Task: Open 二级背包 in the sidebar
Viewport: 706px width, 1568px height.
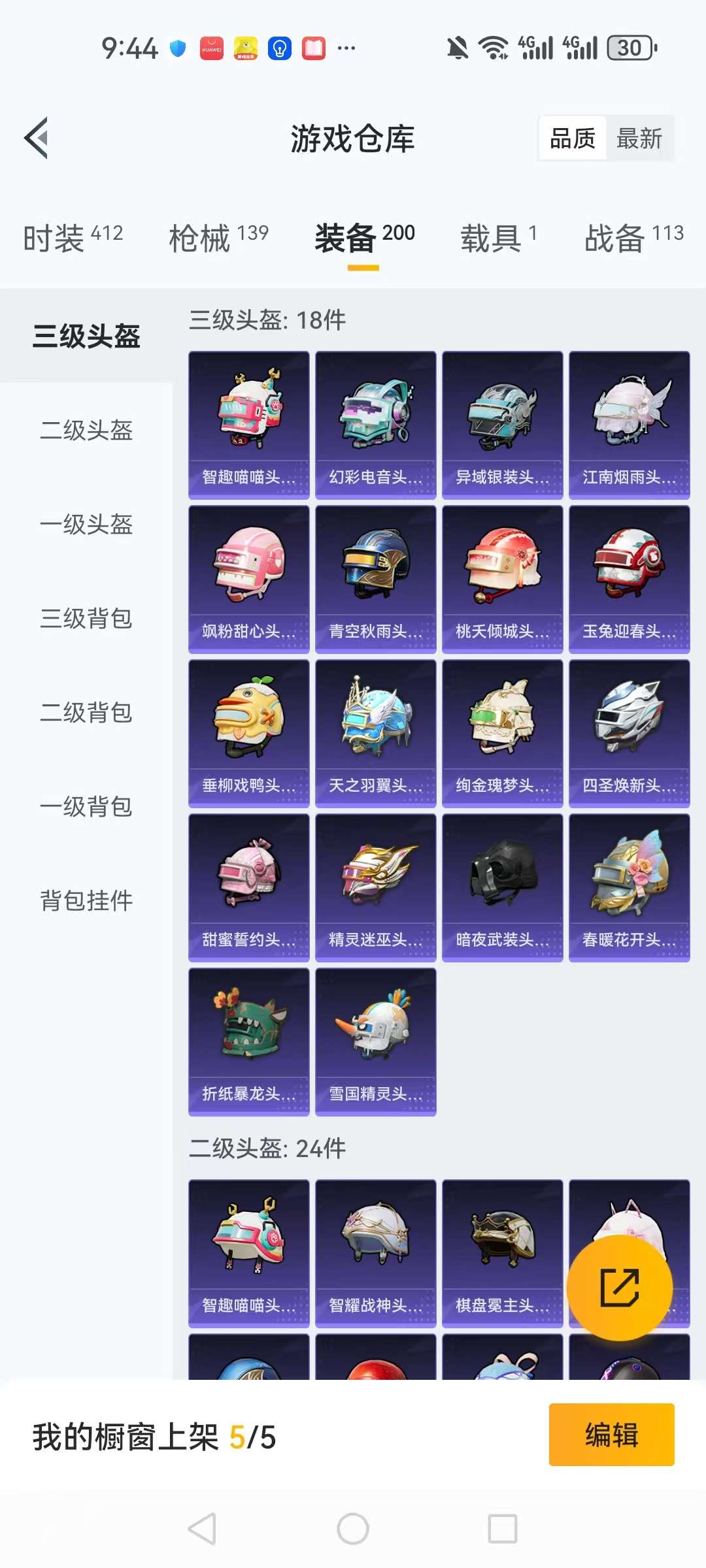Action: pyautogui.click(x=86, y=713)
